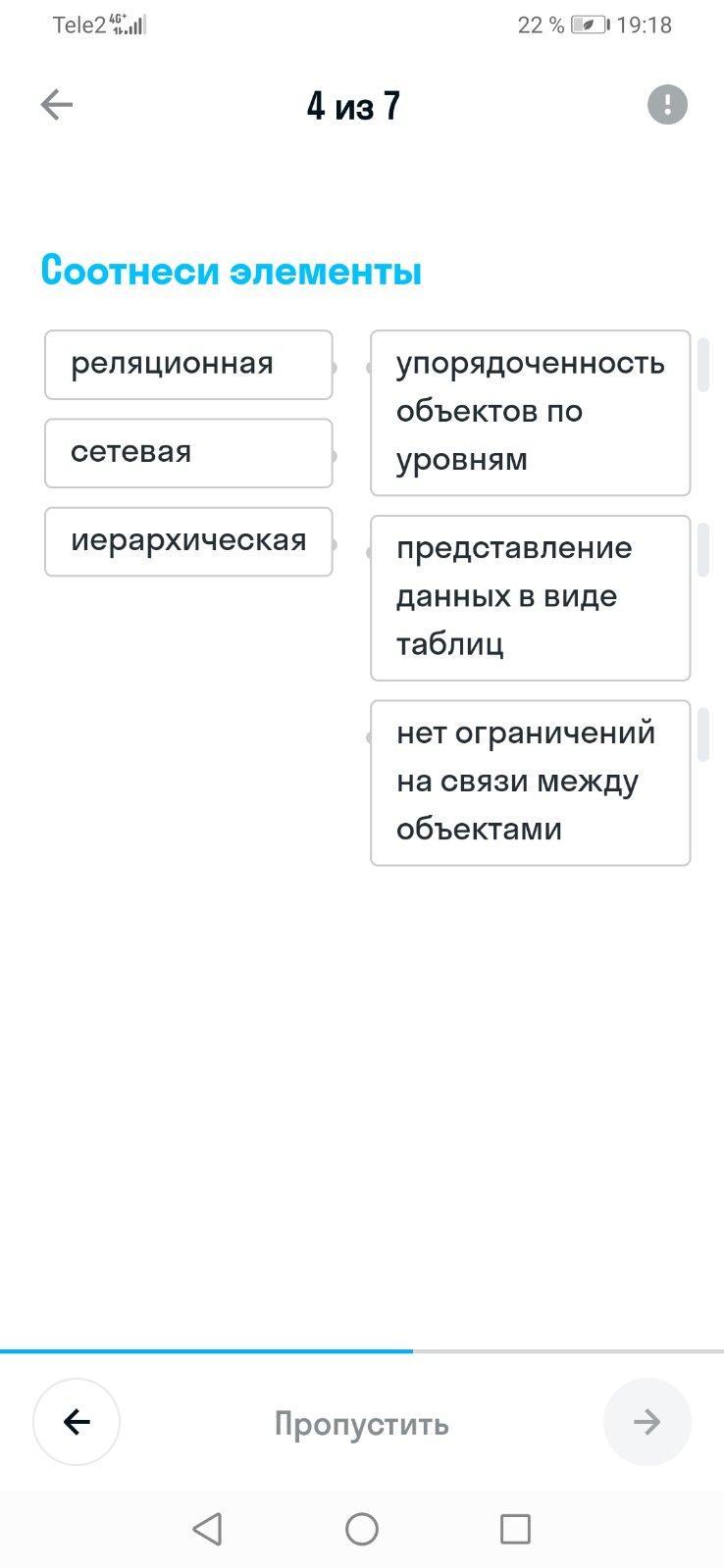Select the 'иерархическая' item
This screenshot has height=1568, width=724.
188,541
